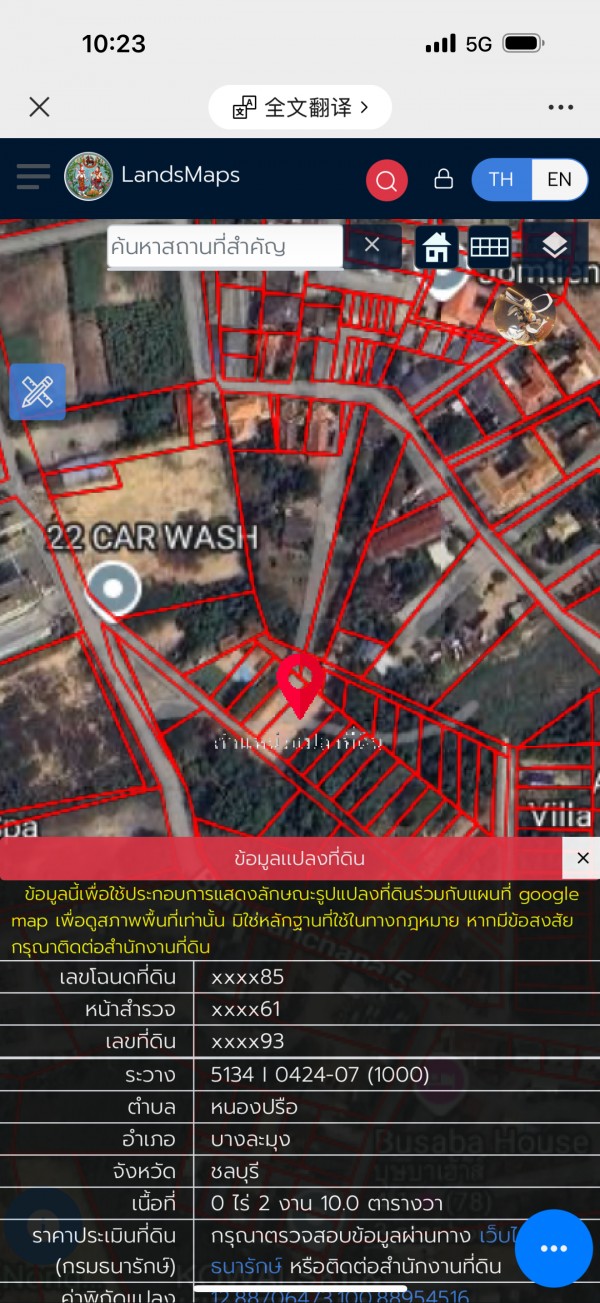Close the in-app browser page
Screen dimensions: 600x1303
pos(39,107)
